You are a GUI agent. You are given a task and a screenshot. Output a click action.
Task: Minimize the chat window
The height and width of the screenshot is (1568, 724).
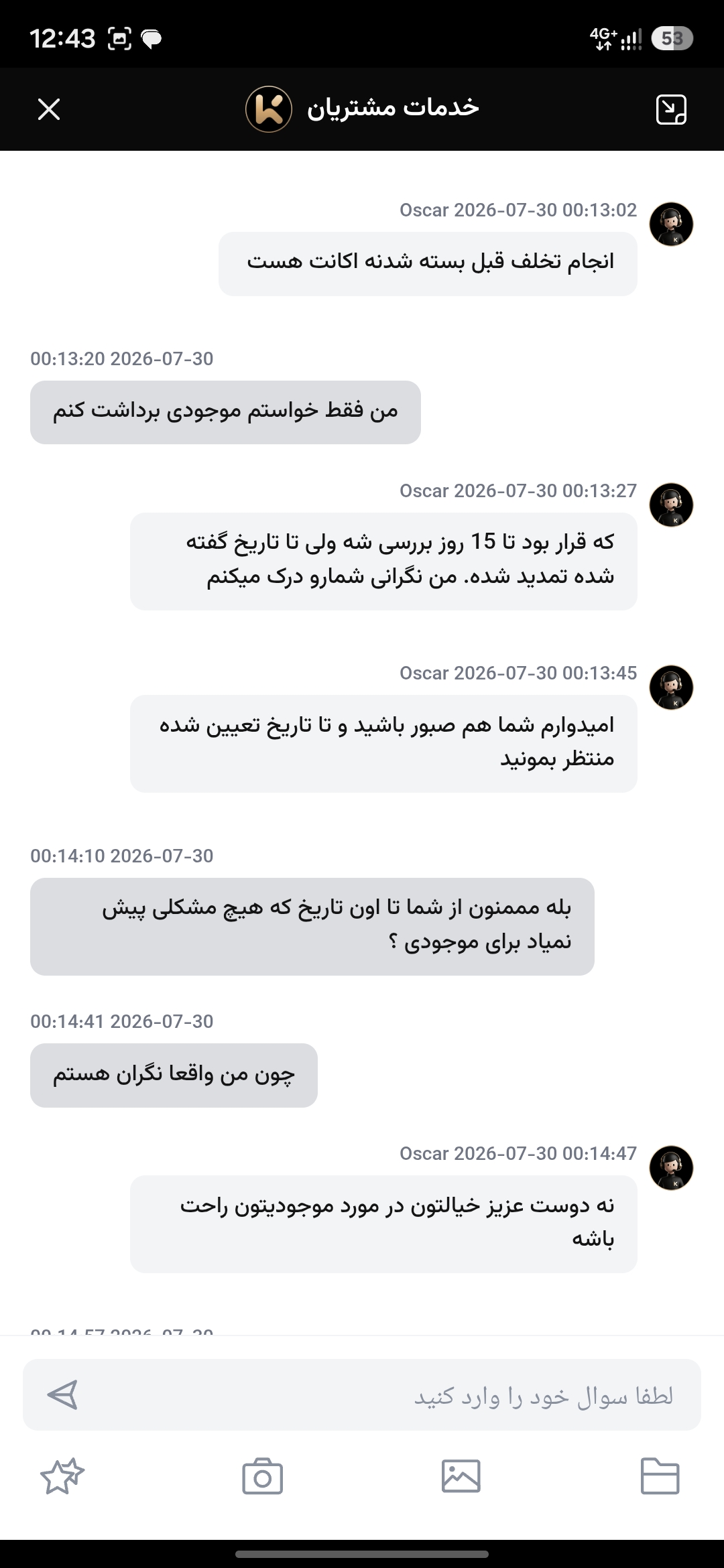(x=671, y=109)
